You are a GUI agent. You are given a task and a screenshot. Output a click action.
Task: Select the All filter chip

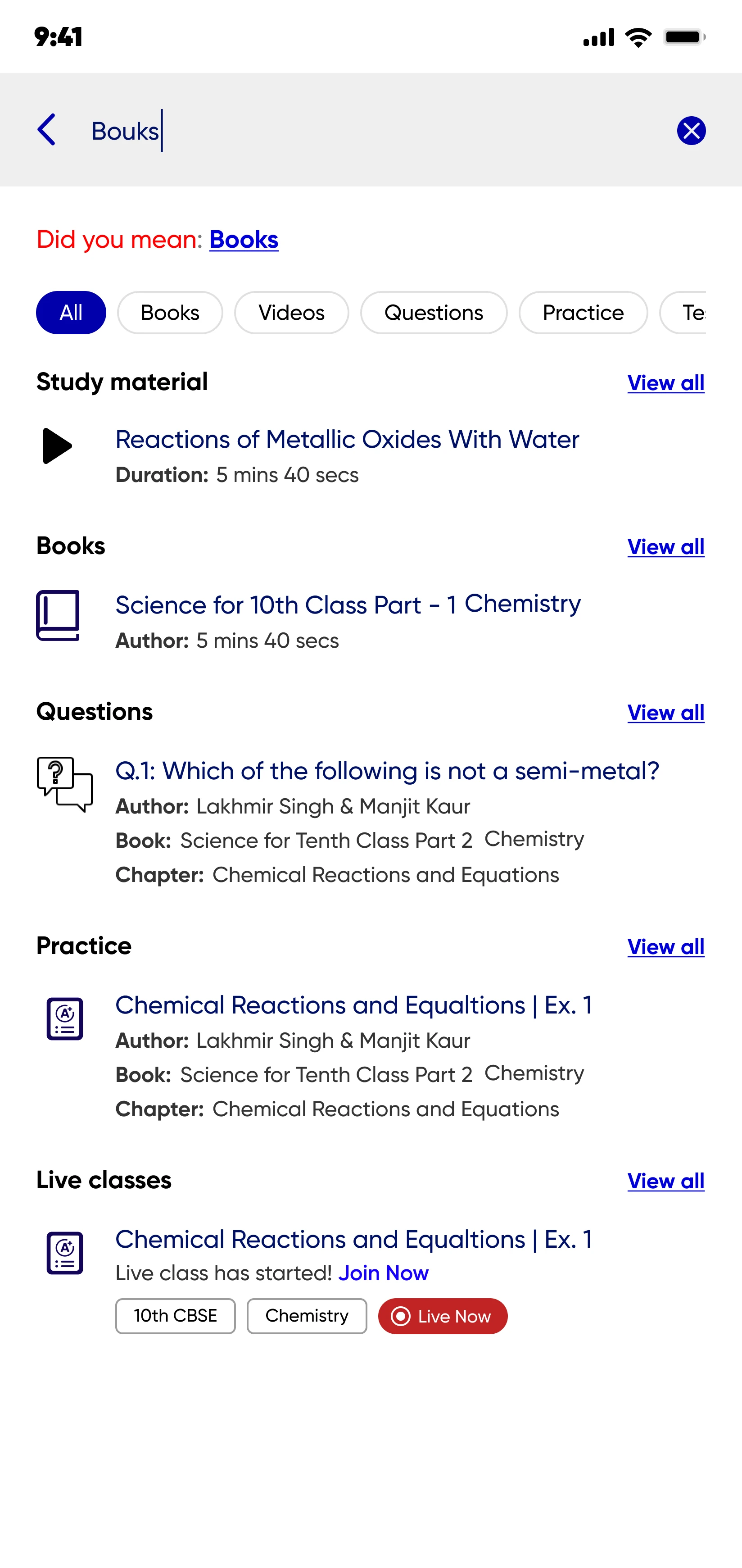(71, 312)
